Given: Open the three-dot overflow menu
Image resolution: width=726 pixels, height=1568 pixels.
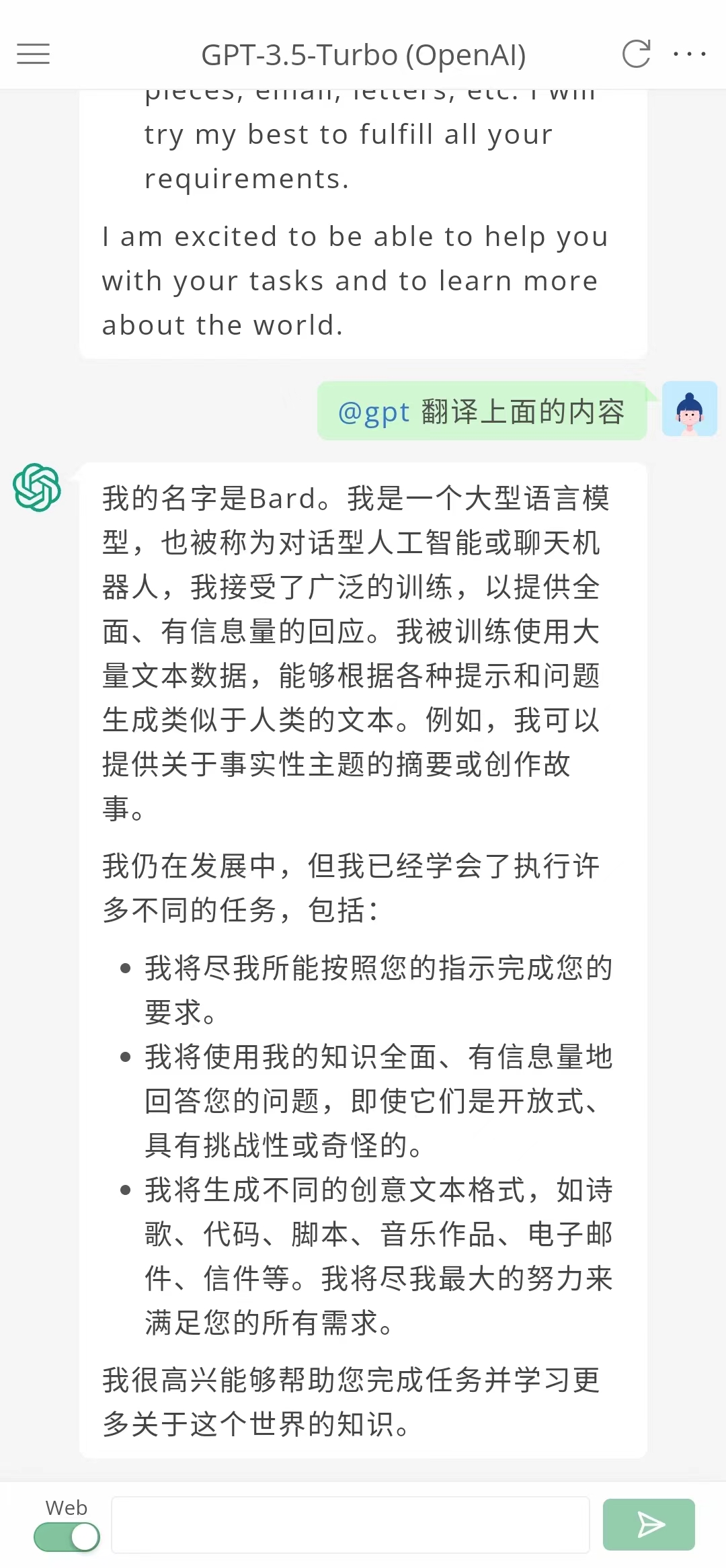Looking at the screenshot, I should coord(690,54).
